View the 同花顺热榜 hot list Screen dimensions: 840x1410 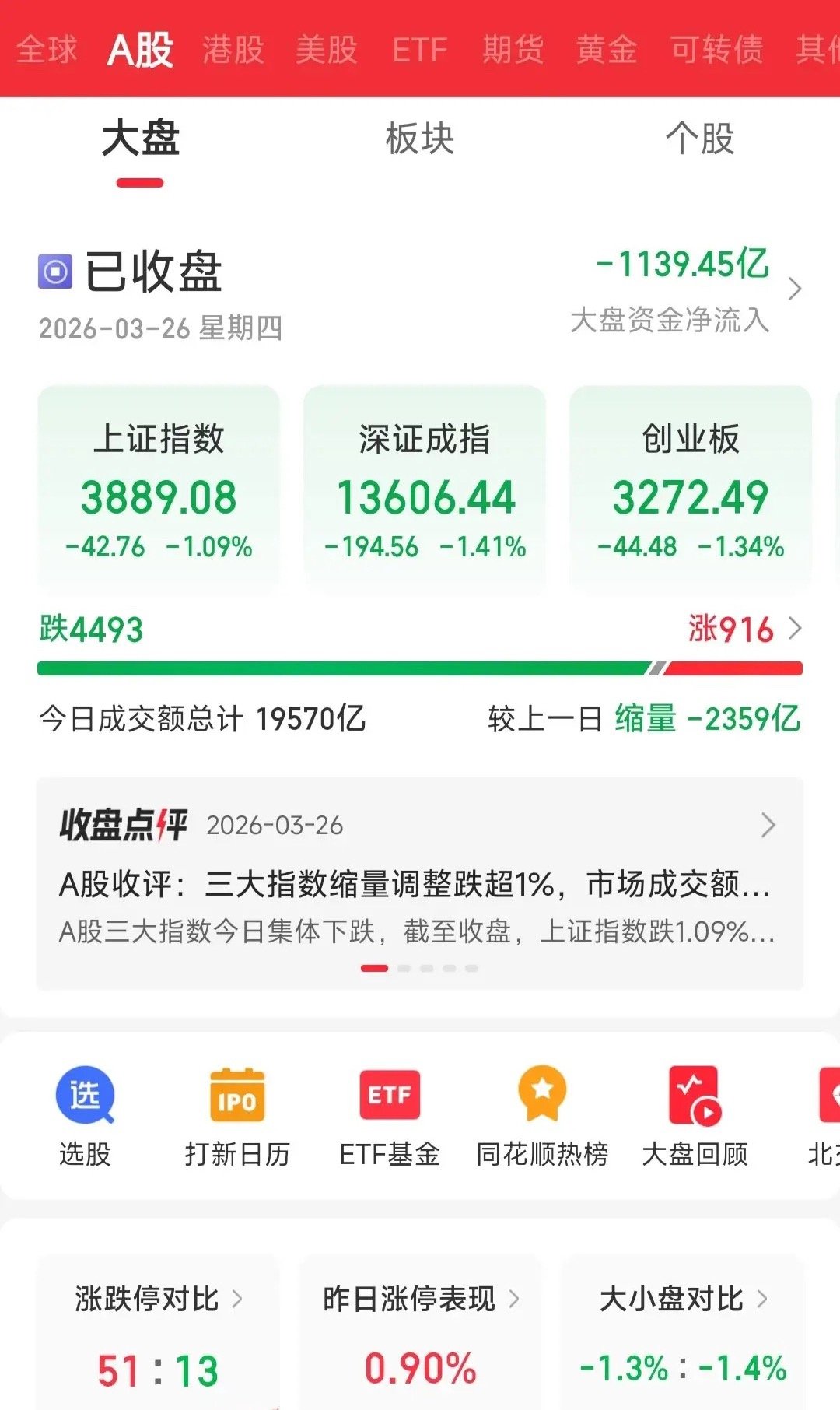(x=542, y=1117)
